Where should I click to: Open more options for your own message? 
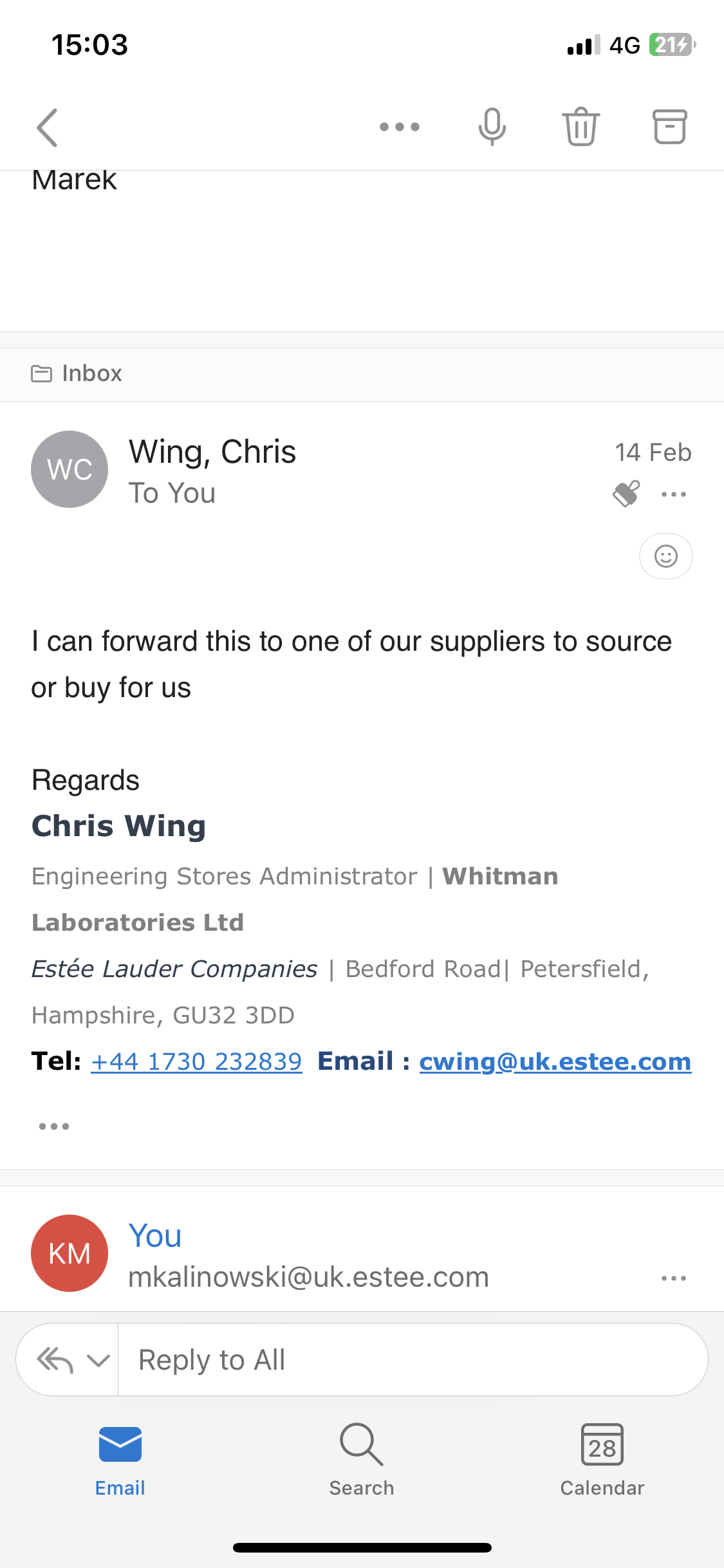(x=673, y=1278)
